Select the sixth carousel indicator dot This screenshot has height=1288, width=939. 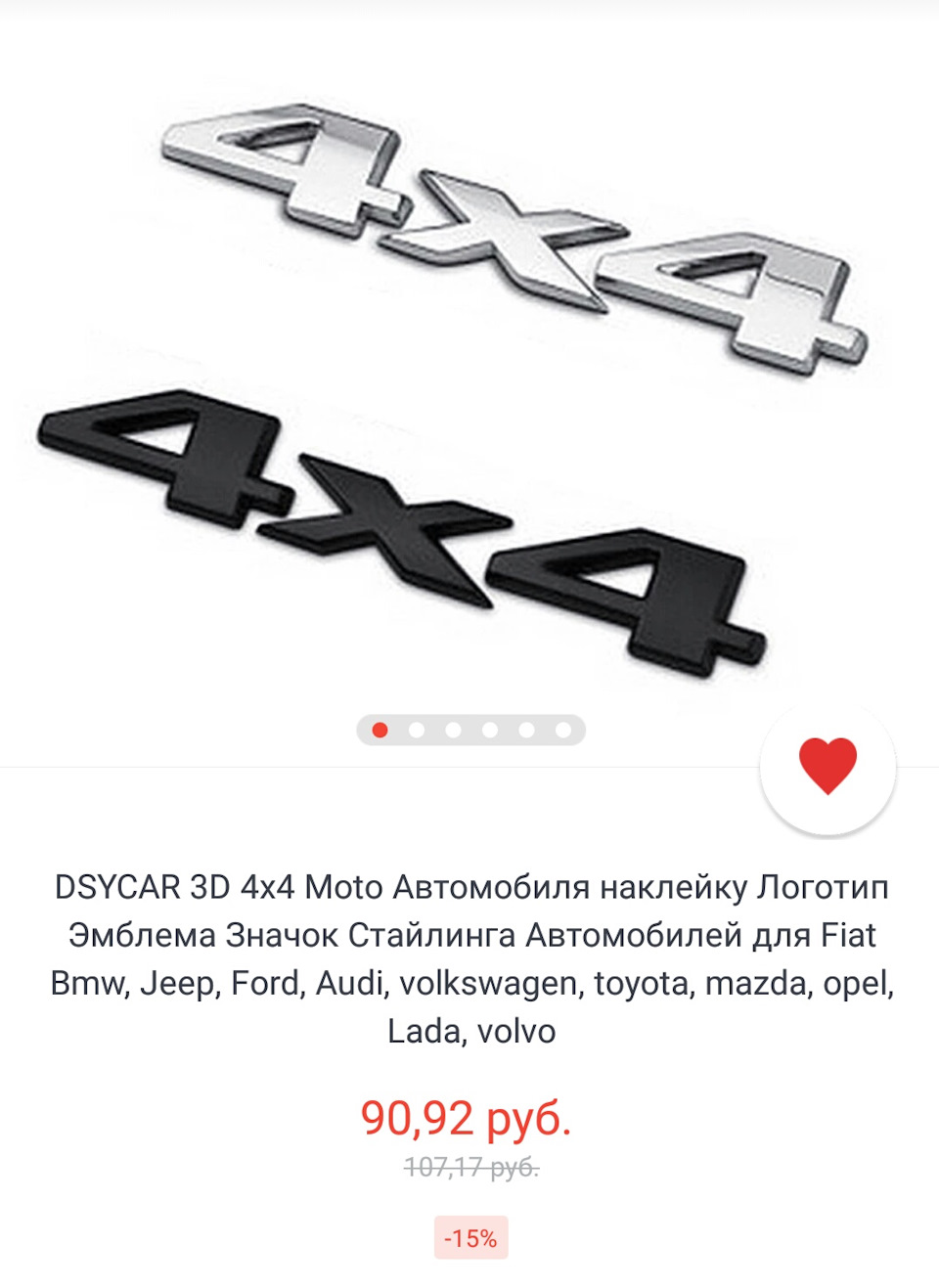point(562,730)
